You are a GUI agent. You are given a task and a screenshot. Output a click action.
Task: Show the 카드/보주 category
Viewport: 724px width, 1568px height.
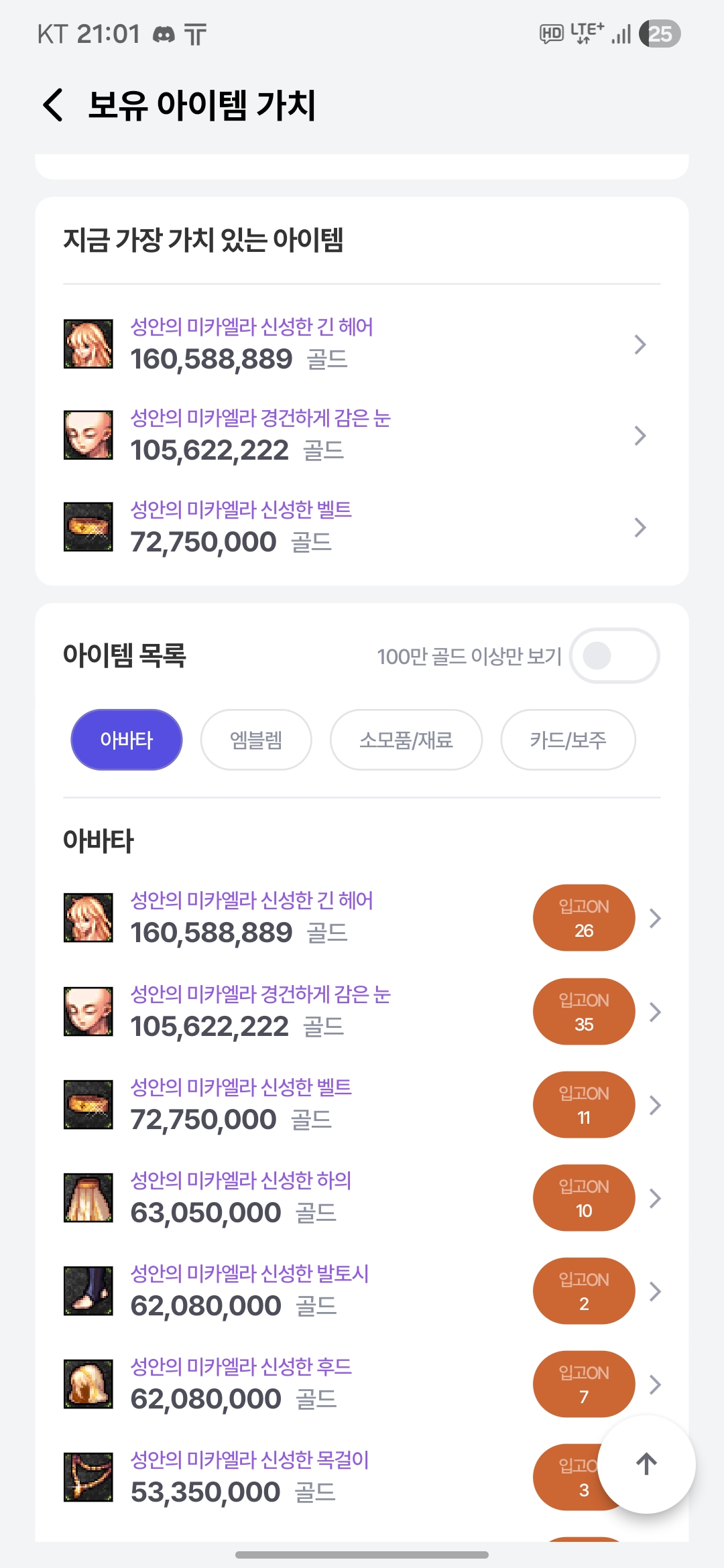click(x=568, y=740)
